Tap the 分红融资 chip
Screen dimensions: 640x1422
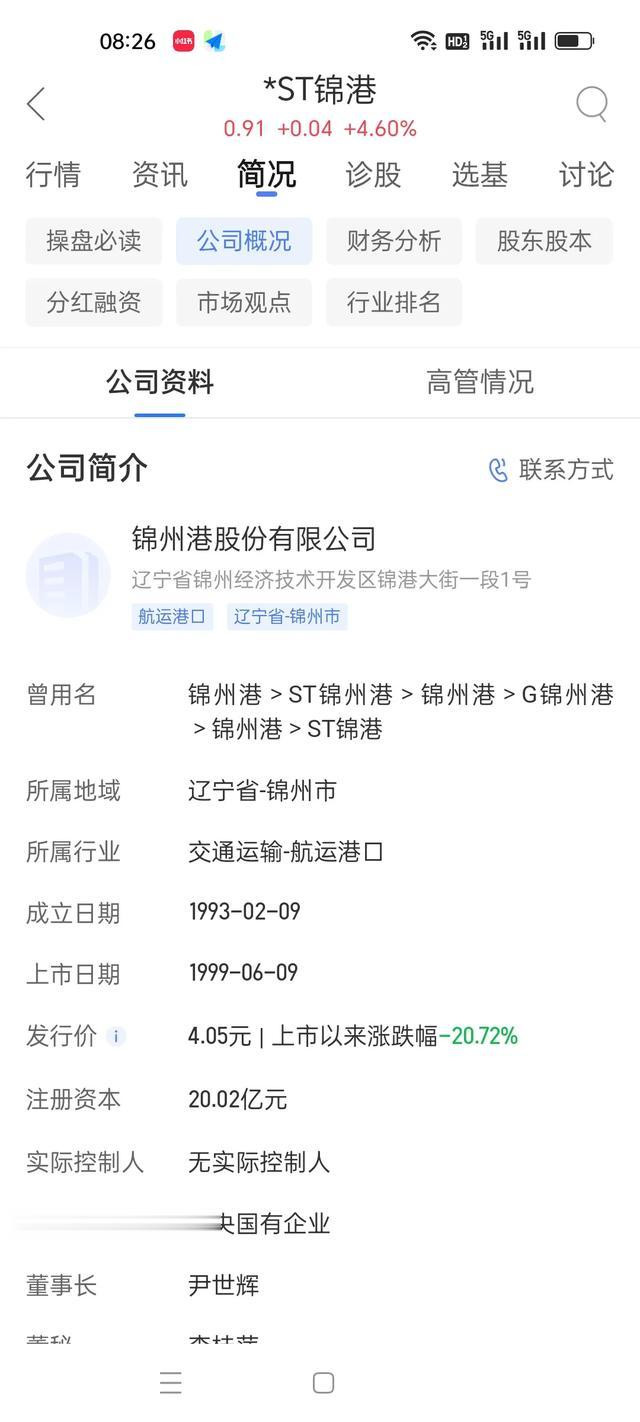pos(94,302)
